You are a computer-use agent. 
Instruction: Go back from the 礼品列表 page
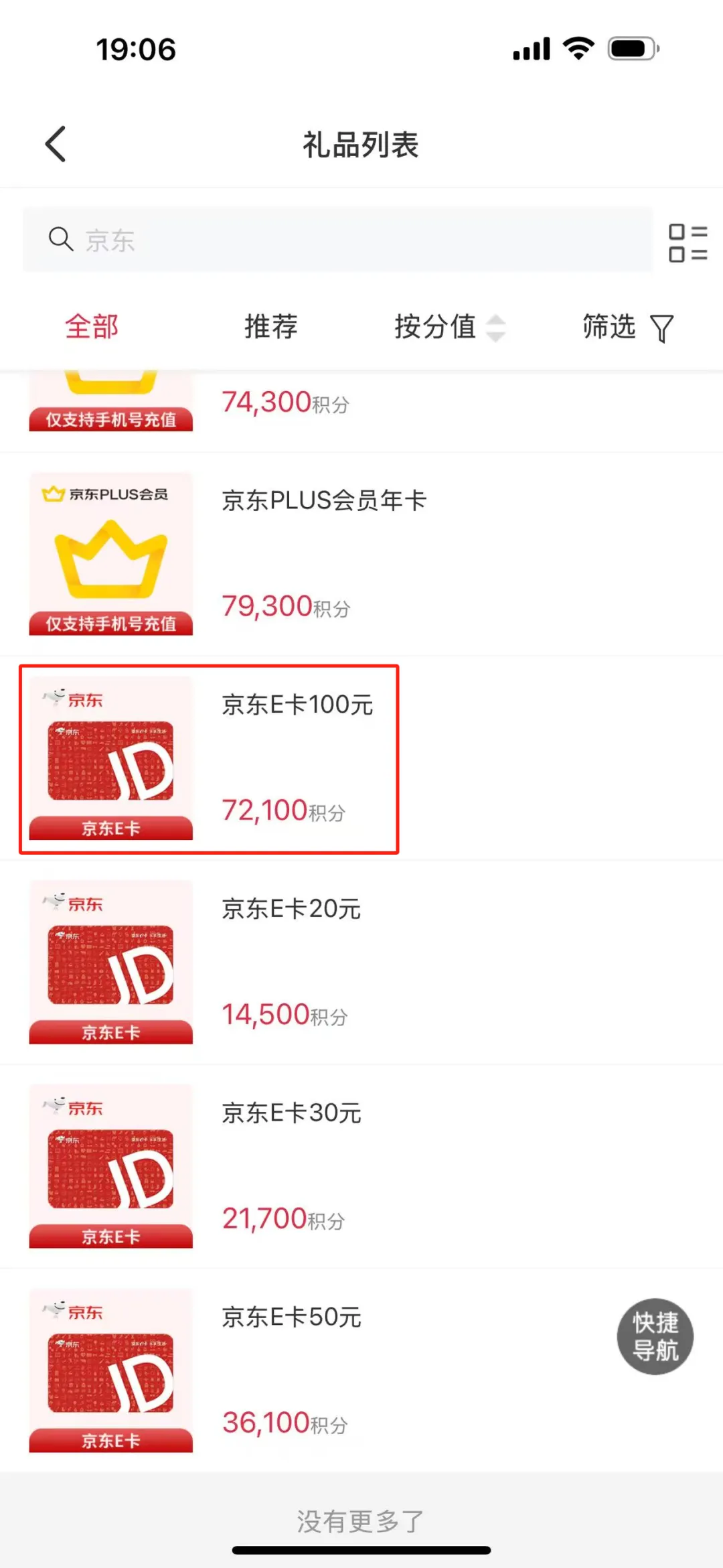[x=56, y=144]
